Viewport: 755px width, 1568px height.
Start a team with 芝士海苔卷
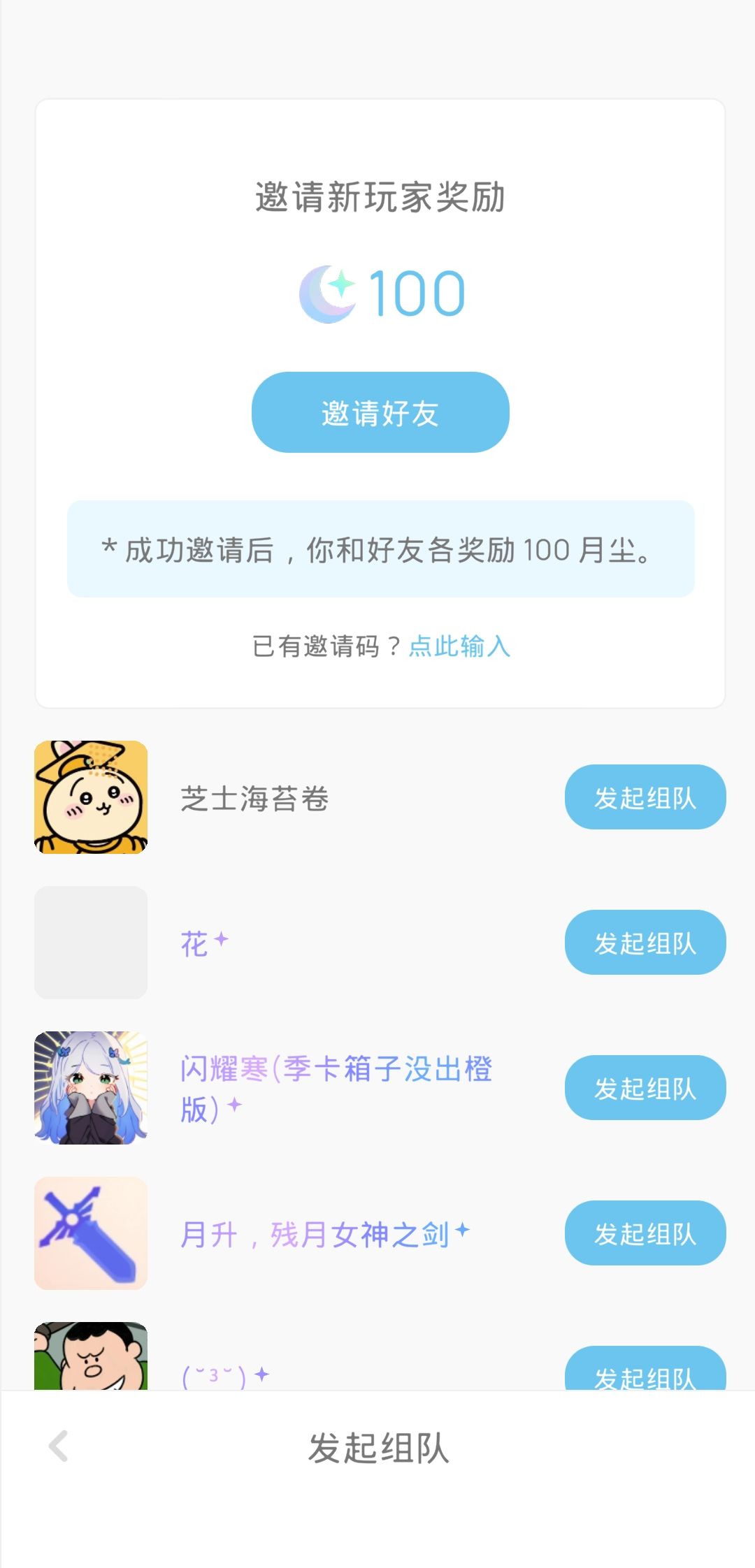(x=644, y=797)
